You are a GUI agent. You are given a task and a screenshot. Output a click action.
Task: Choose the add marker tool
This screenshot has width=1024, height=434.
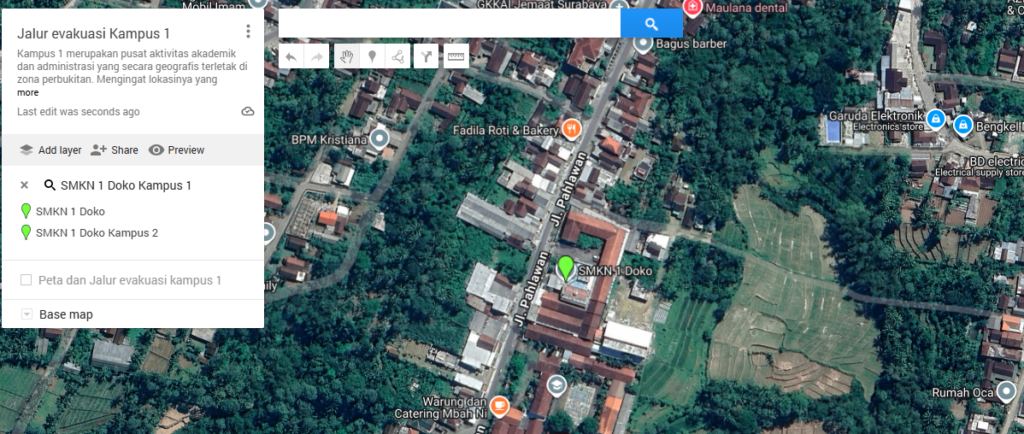[x=372, y=57]
